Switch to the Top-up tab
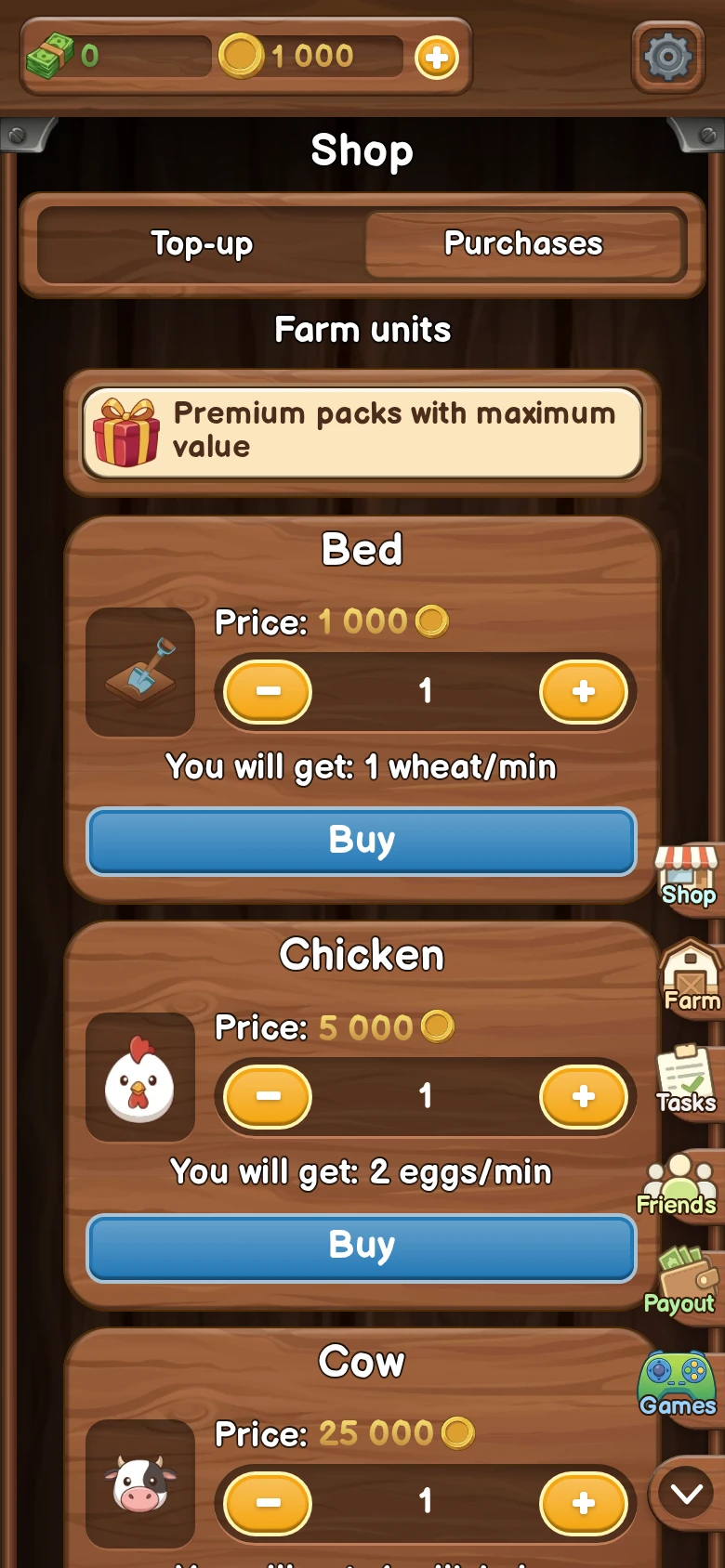Viewport: 725px width, 1568px height. pos(202,244)
